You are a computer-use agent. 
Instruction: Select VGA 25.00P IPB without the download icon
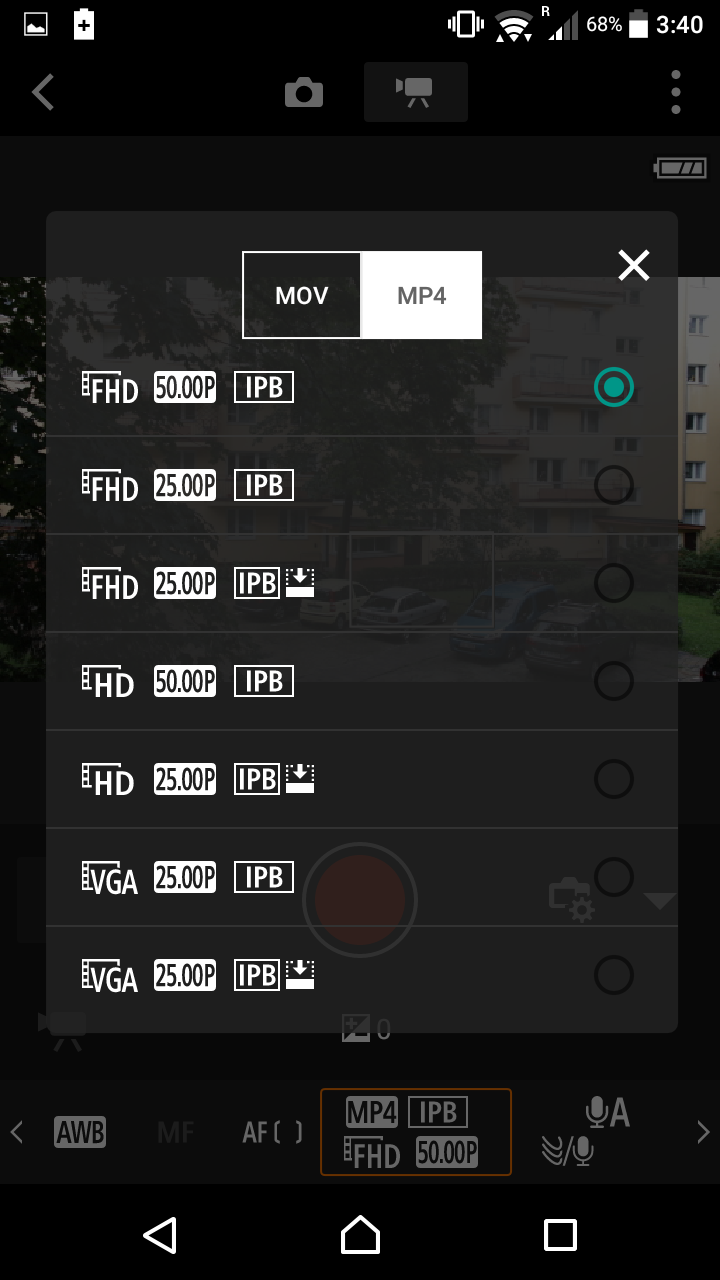pyautogui.click(x=362, y=877)
